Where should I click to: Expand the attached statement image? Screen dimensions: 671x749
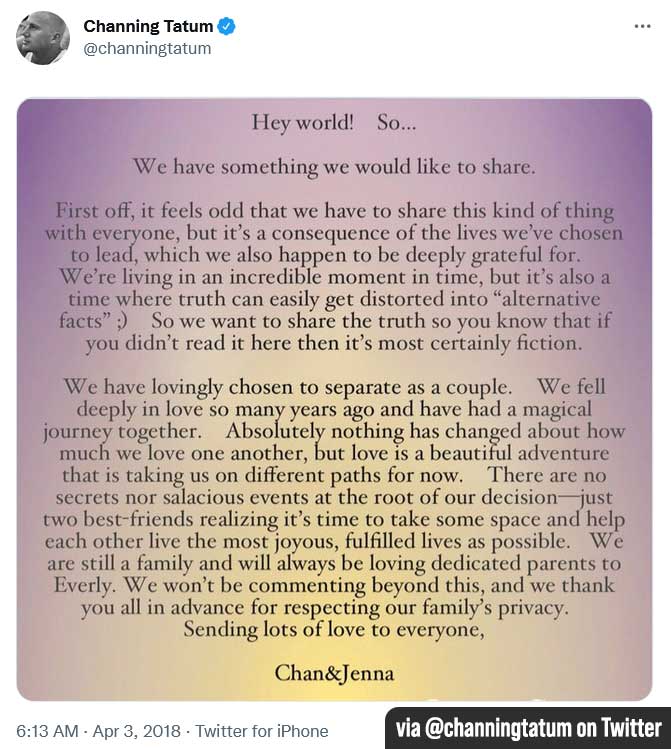[x=335, y=398]
